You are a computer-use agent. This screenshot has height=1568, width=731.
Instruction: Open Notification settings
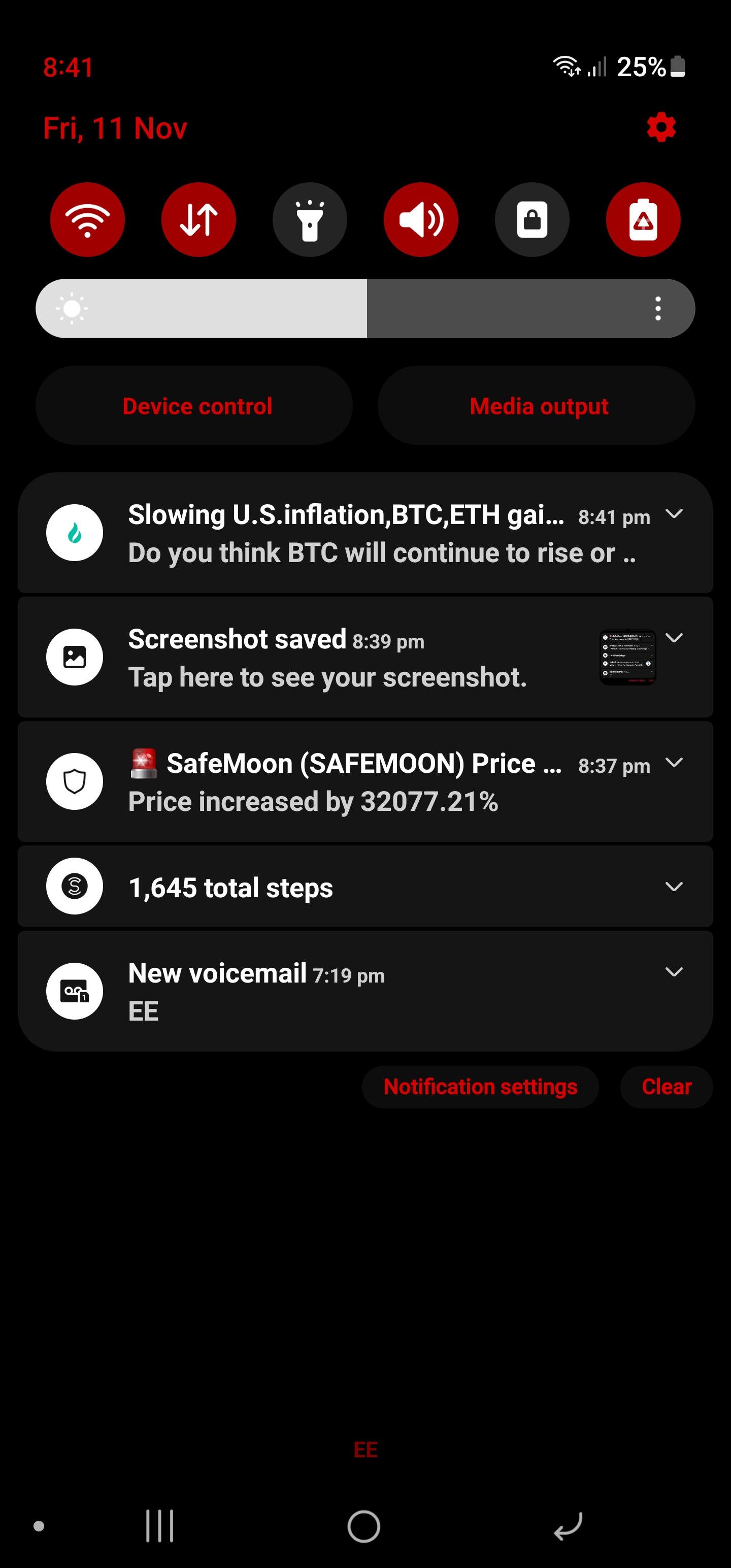click(x=480, y=1087)
